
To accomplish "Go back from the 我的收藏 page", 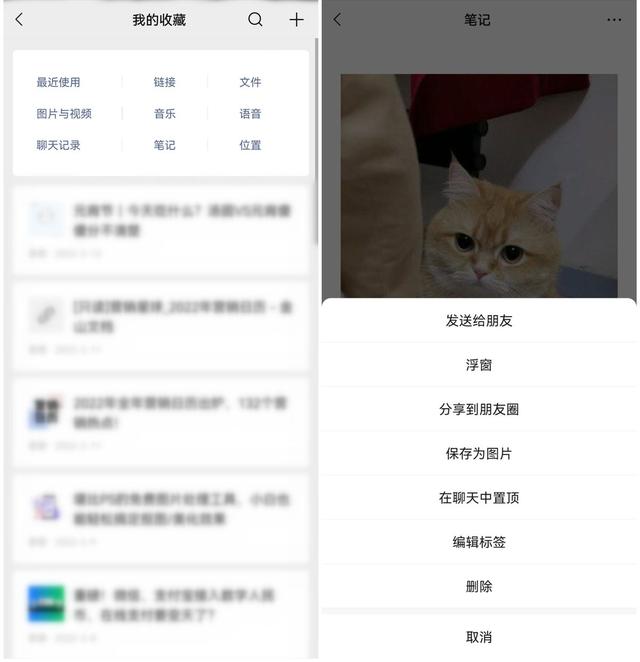I will [x=19, y=20].
